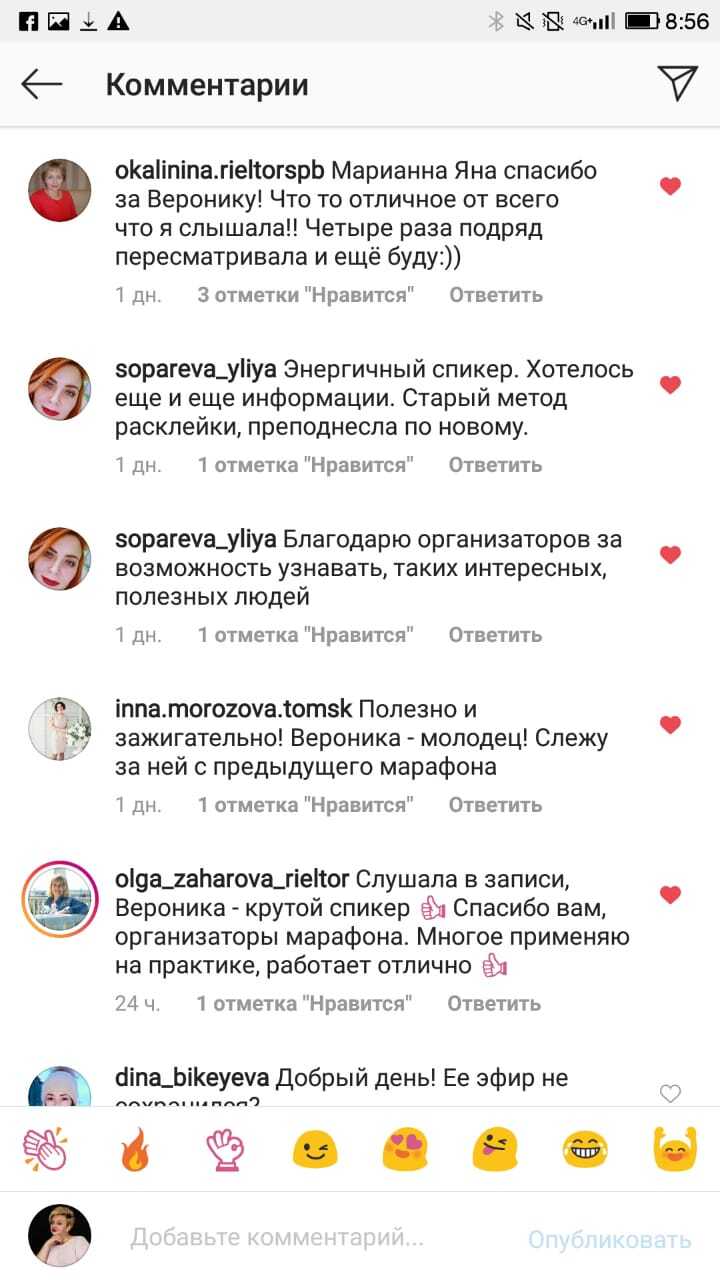
Task: Open olga_zaharova_rieltor's story avatar
Action: [x=60, y=899]
